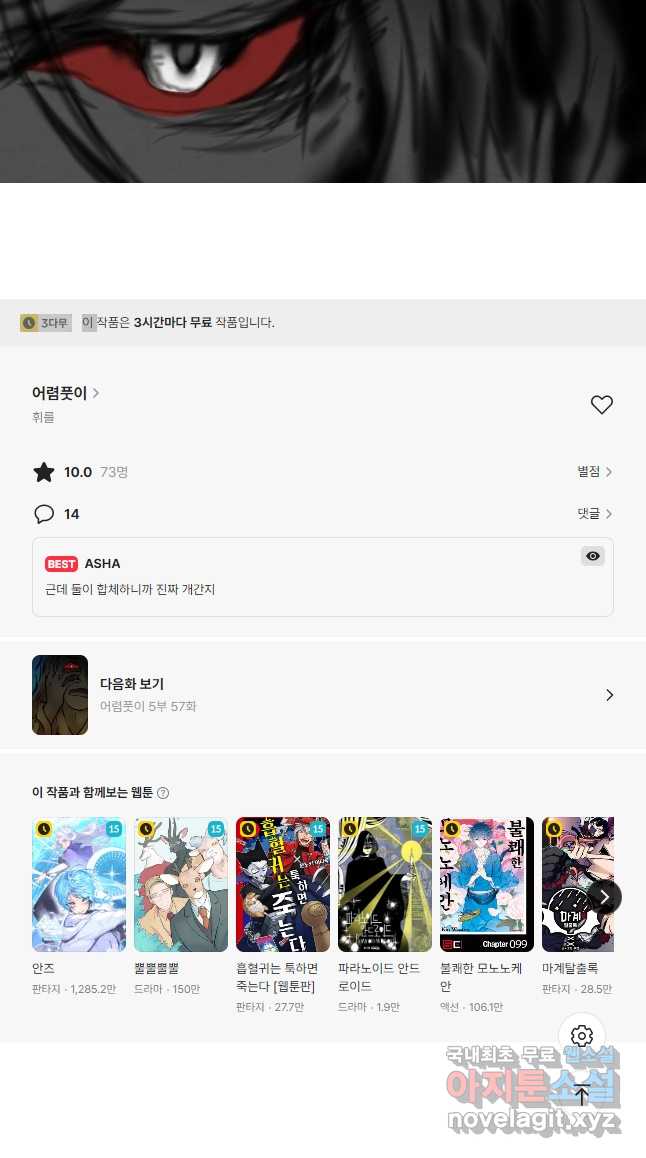This screenshot has height=1158, width=646.
Task: Toggle the eye icon on ASHA's comment
Action: pyautogui.click(x=593, y=556)
